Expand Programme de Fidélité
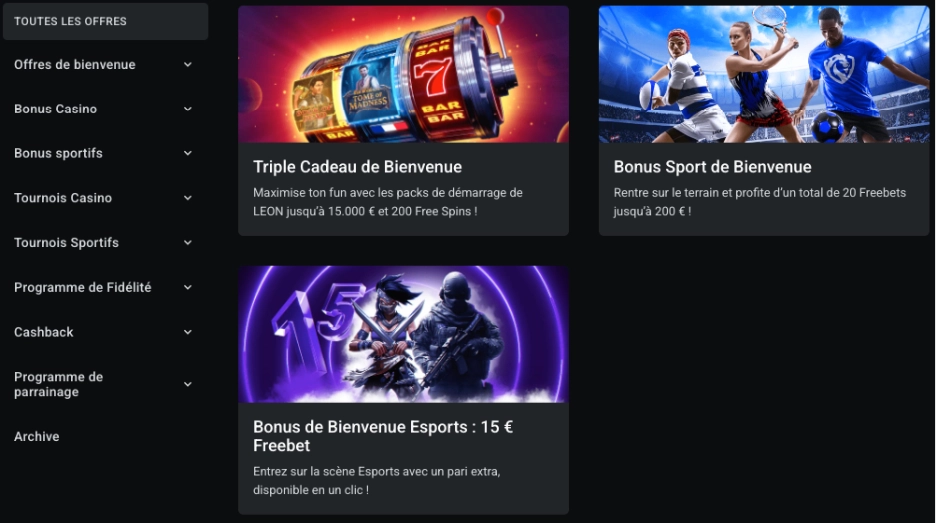 coord(104,288)
